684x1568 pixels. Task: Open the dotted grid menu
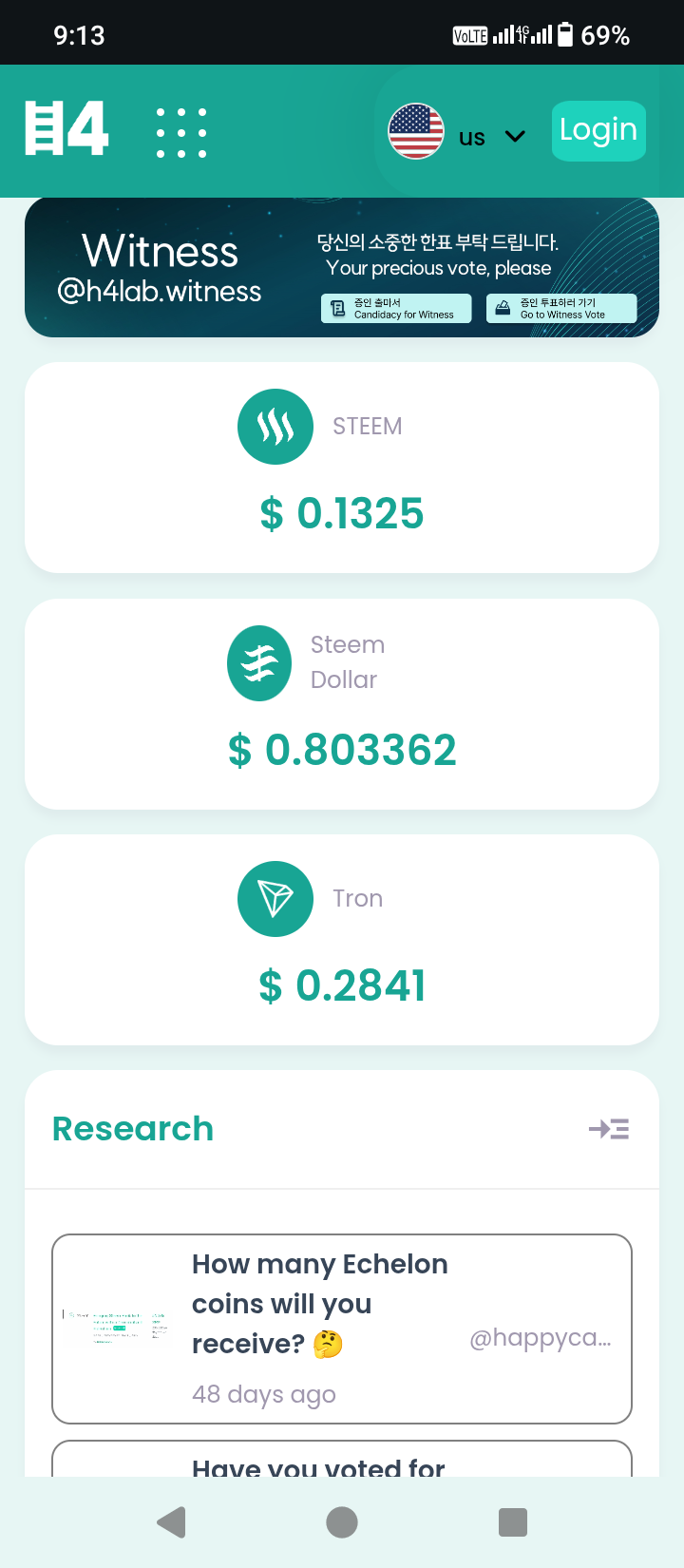(181, 132)
